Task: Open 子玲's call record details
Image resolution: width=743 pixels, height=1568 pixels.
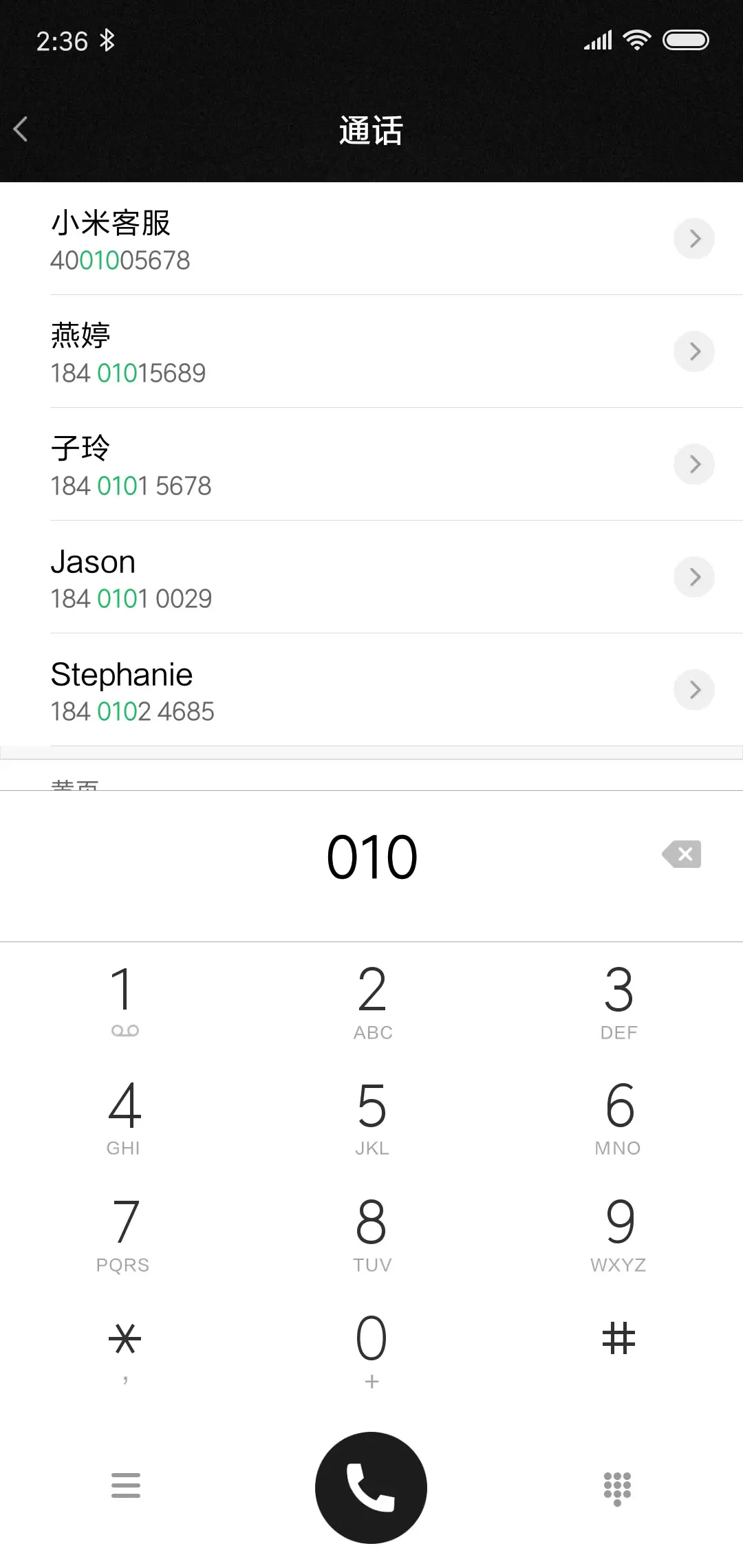Action: pos(694,464)
